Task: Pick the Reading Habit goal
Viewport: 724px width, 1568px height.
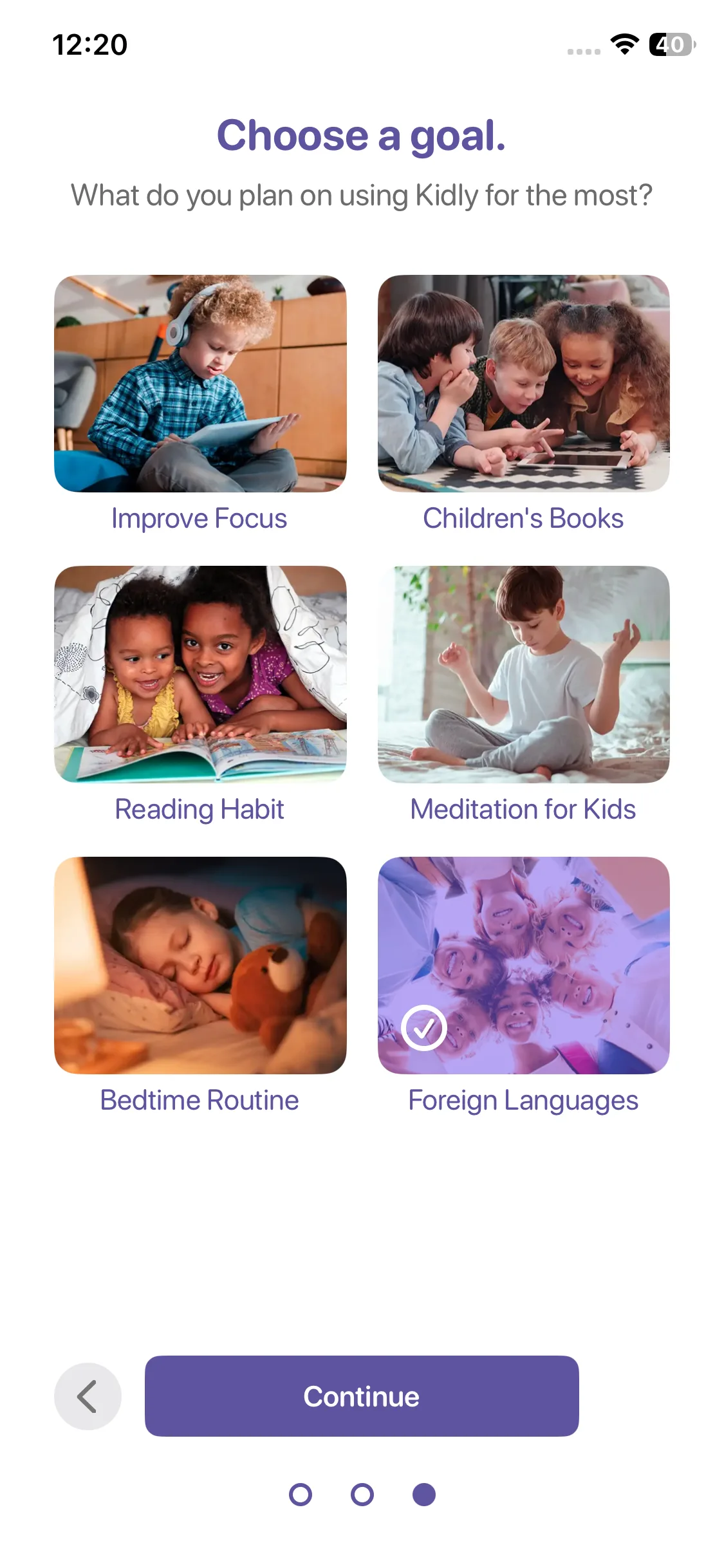Action: (200, 674)
